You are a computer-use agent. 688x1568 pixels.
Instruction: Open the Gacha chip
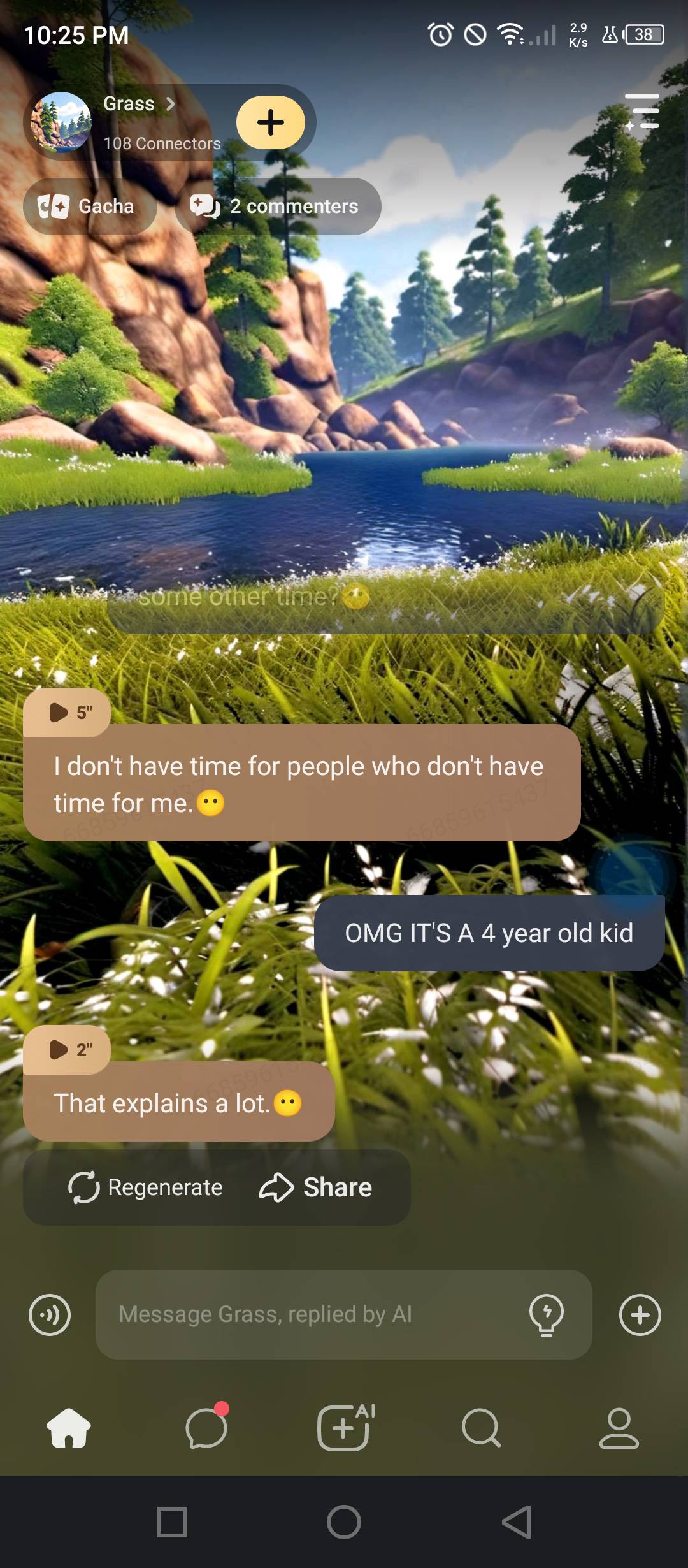89,207
